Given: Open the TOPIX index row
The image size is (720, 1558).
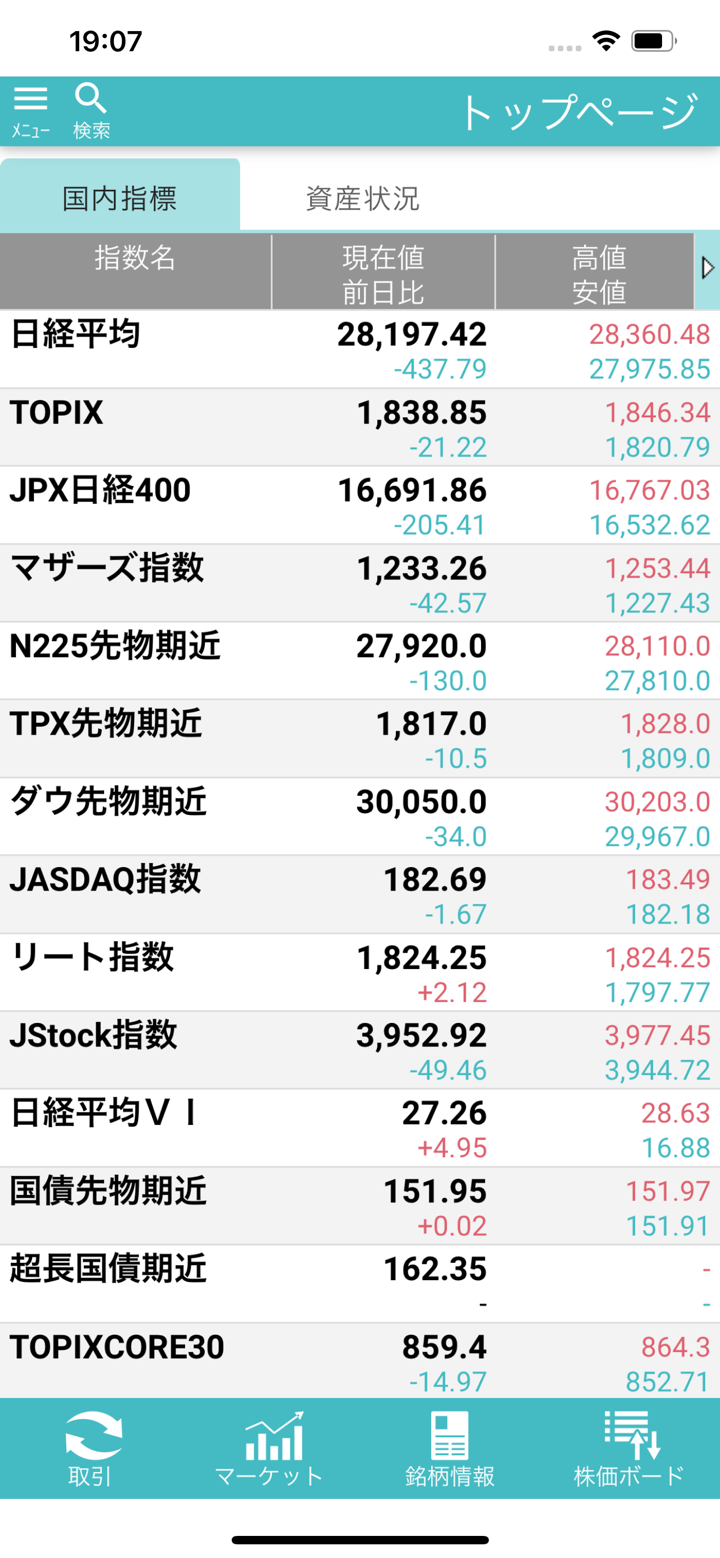Looking at the screenshot, I should 360,427.
